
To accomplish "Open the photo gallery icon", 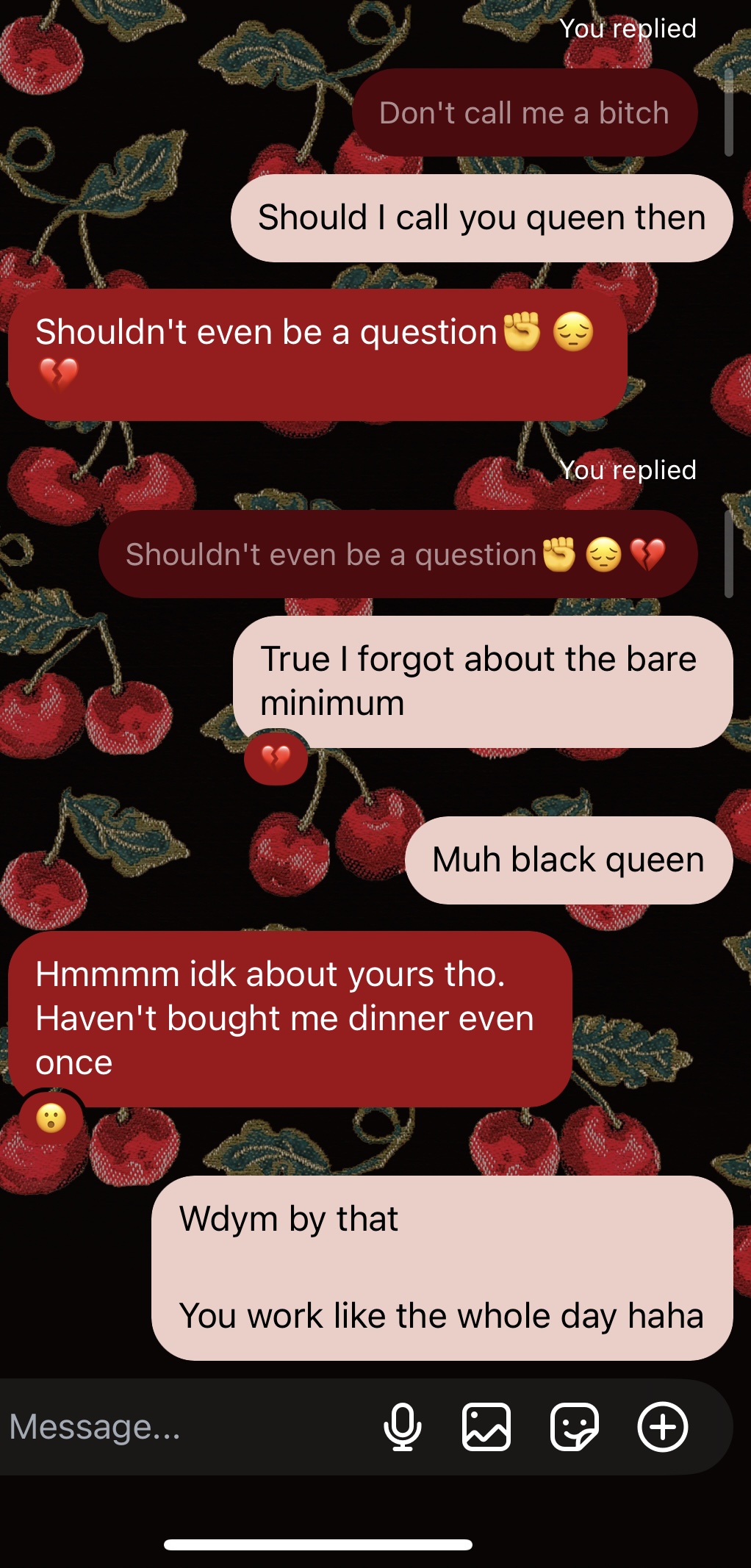I will tap(486, 1427).
